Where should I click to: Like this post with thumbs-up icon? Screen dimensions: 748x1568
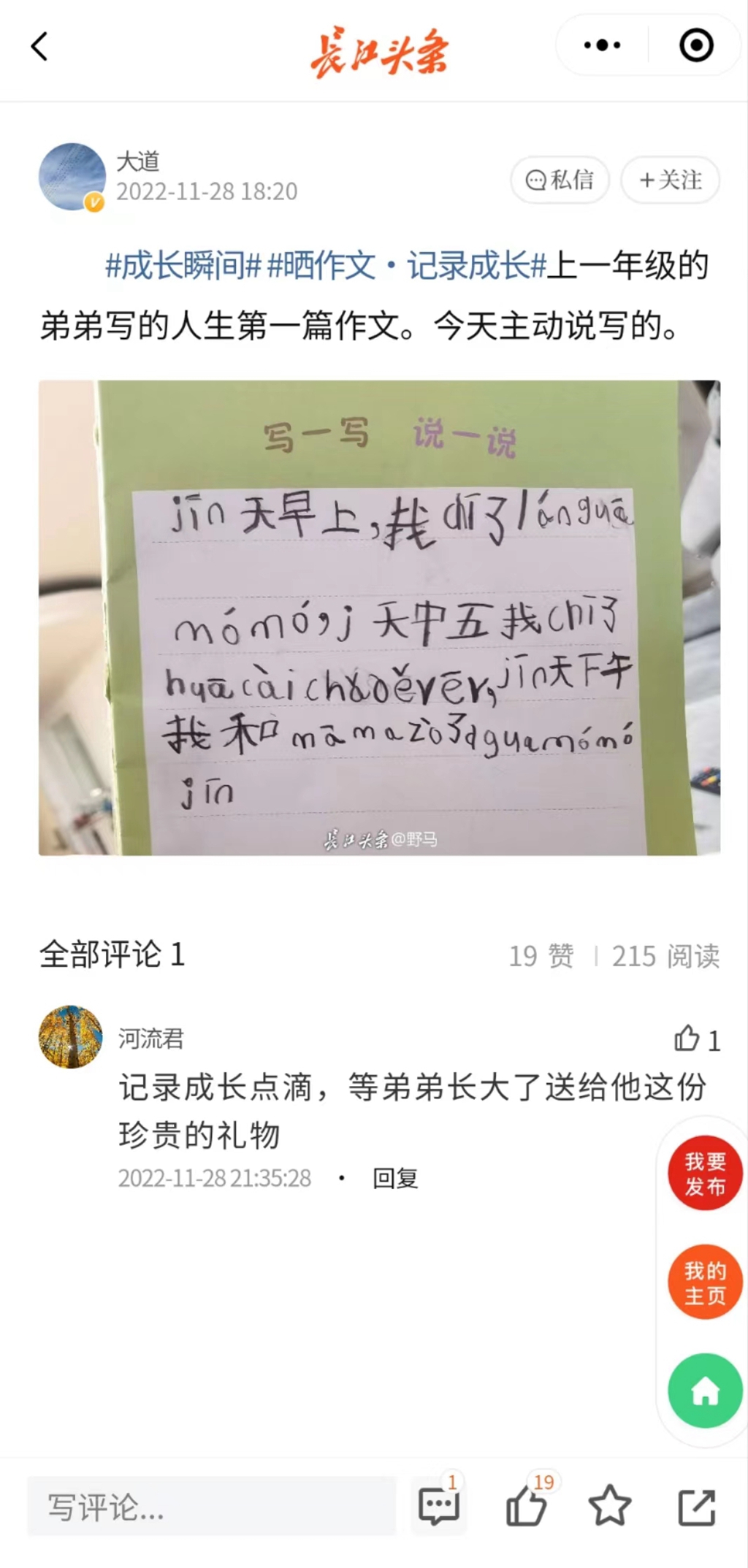(526, 1507)
